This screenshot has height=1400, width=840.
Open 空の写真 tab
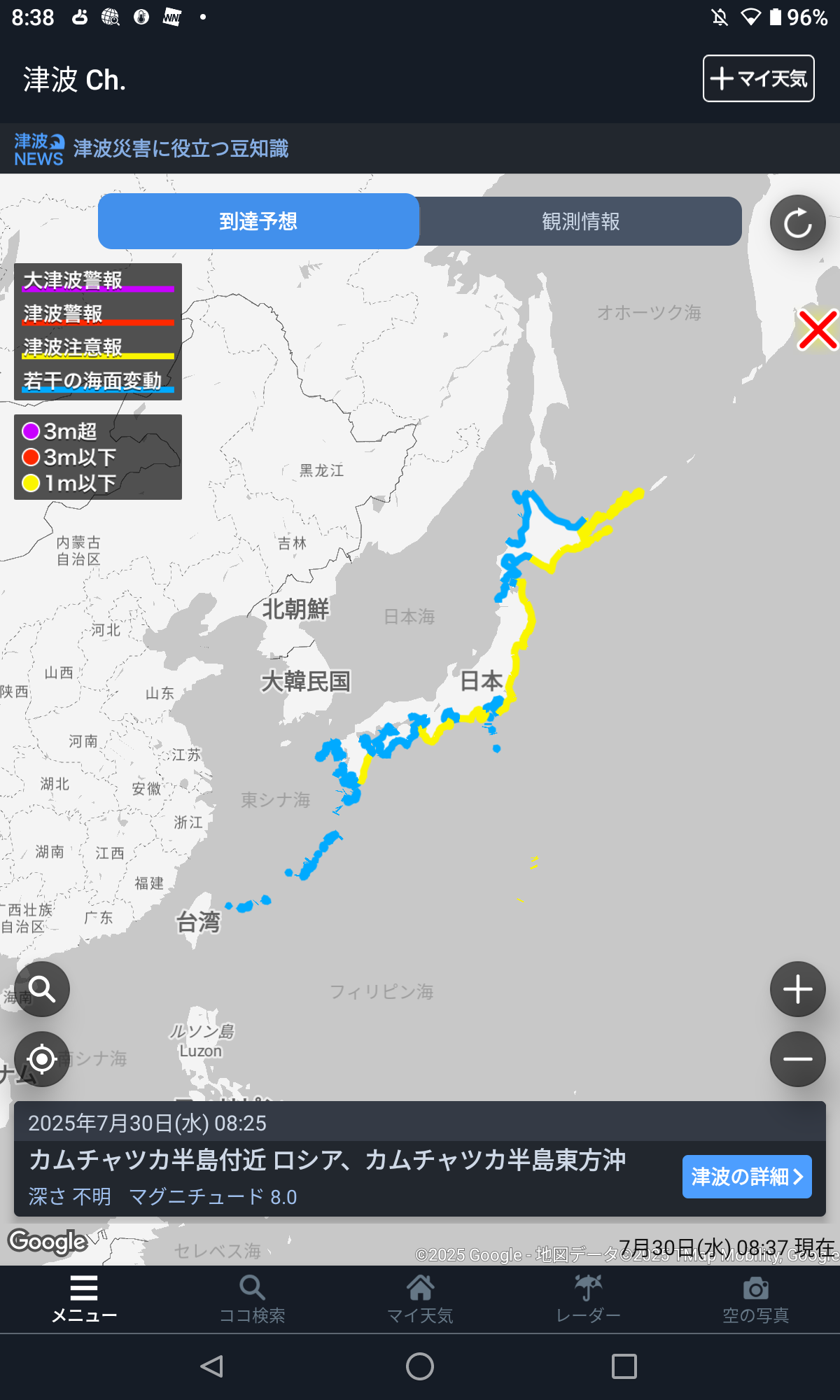click(x=756, y=1299)
